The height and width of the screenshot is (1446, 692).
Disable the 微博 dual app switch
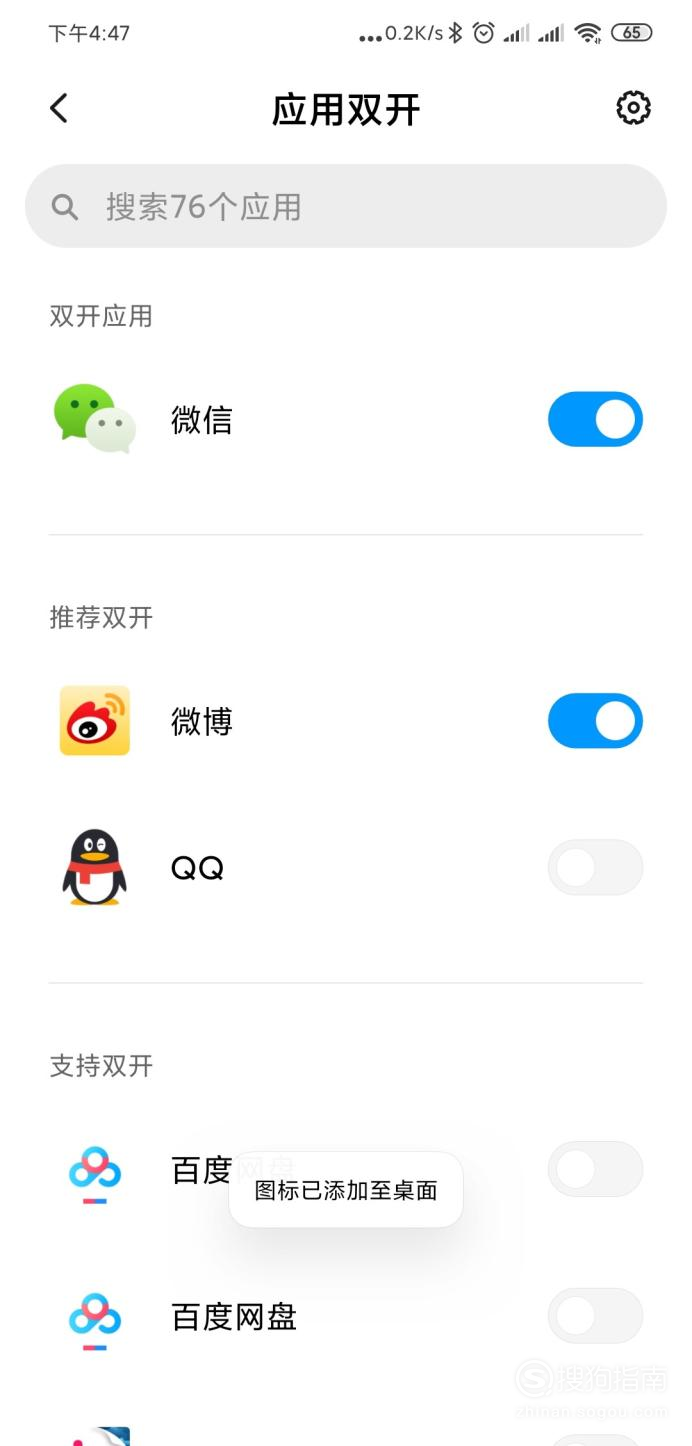[595, 721]
